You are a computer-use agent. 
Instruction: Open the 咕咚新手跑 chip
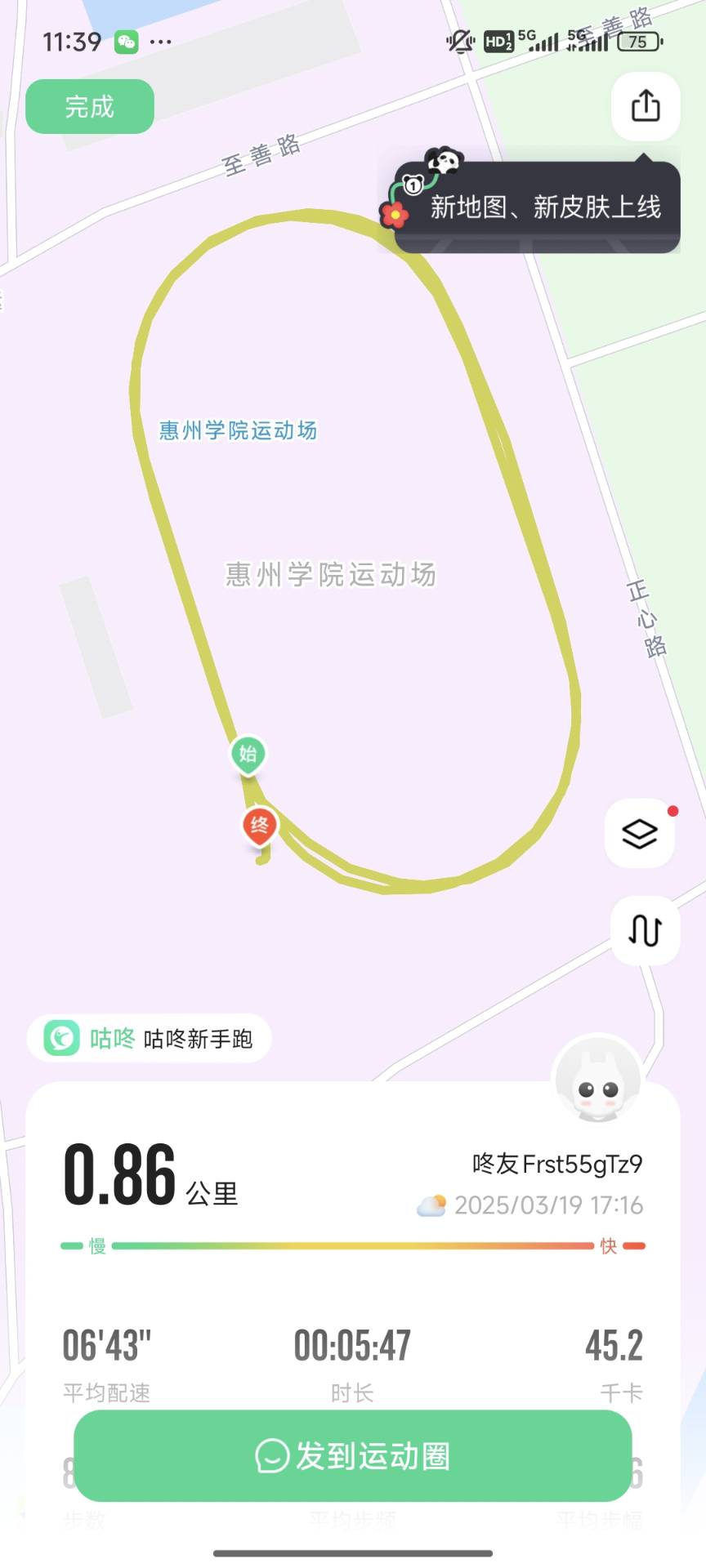coord(149,1038)
